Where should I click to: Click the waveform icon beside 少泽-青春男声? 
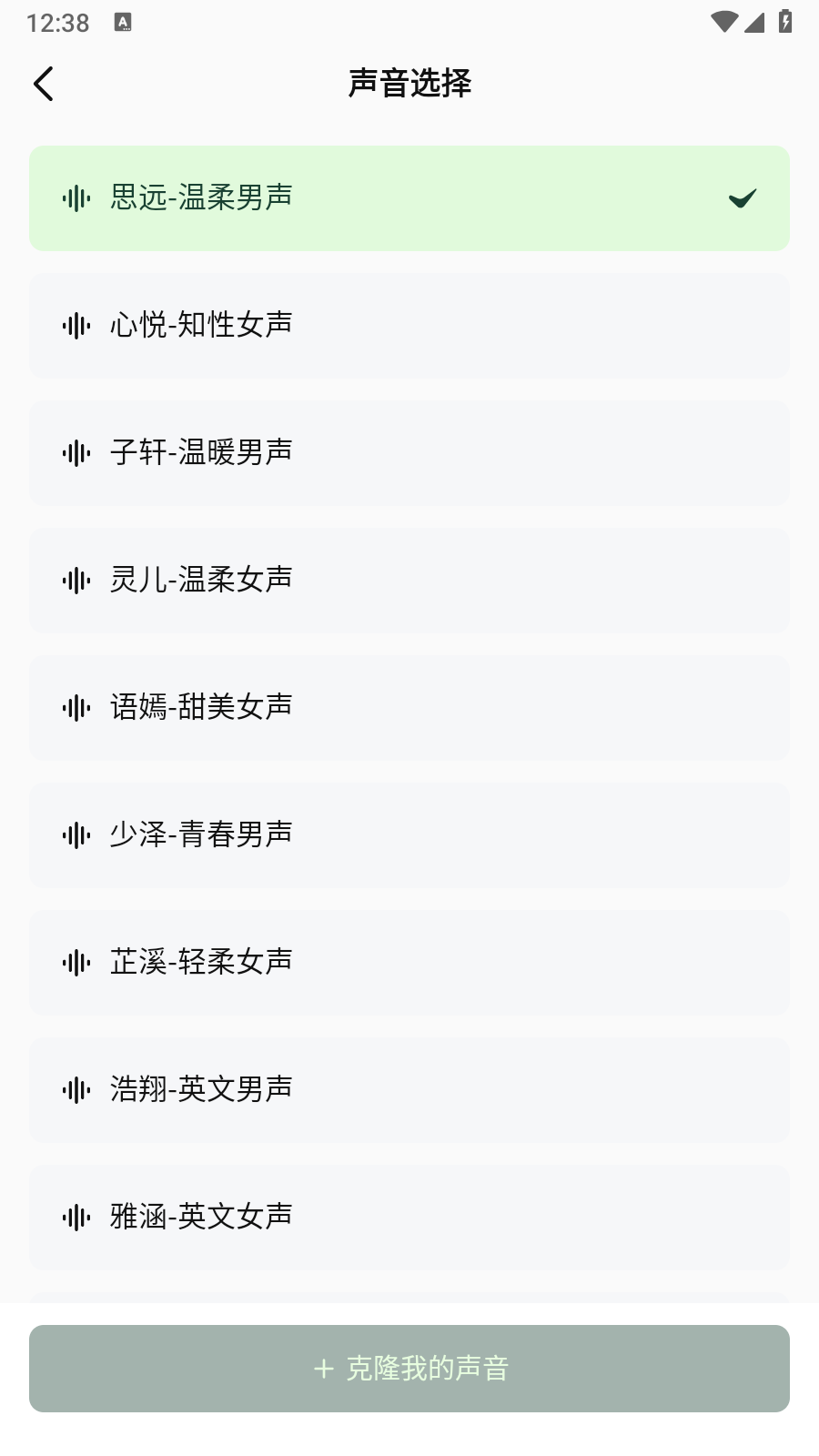point(77,834)
